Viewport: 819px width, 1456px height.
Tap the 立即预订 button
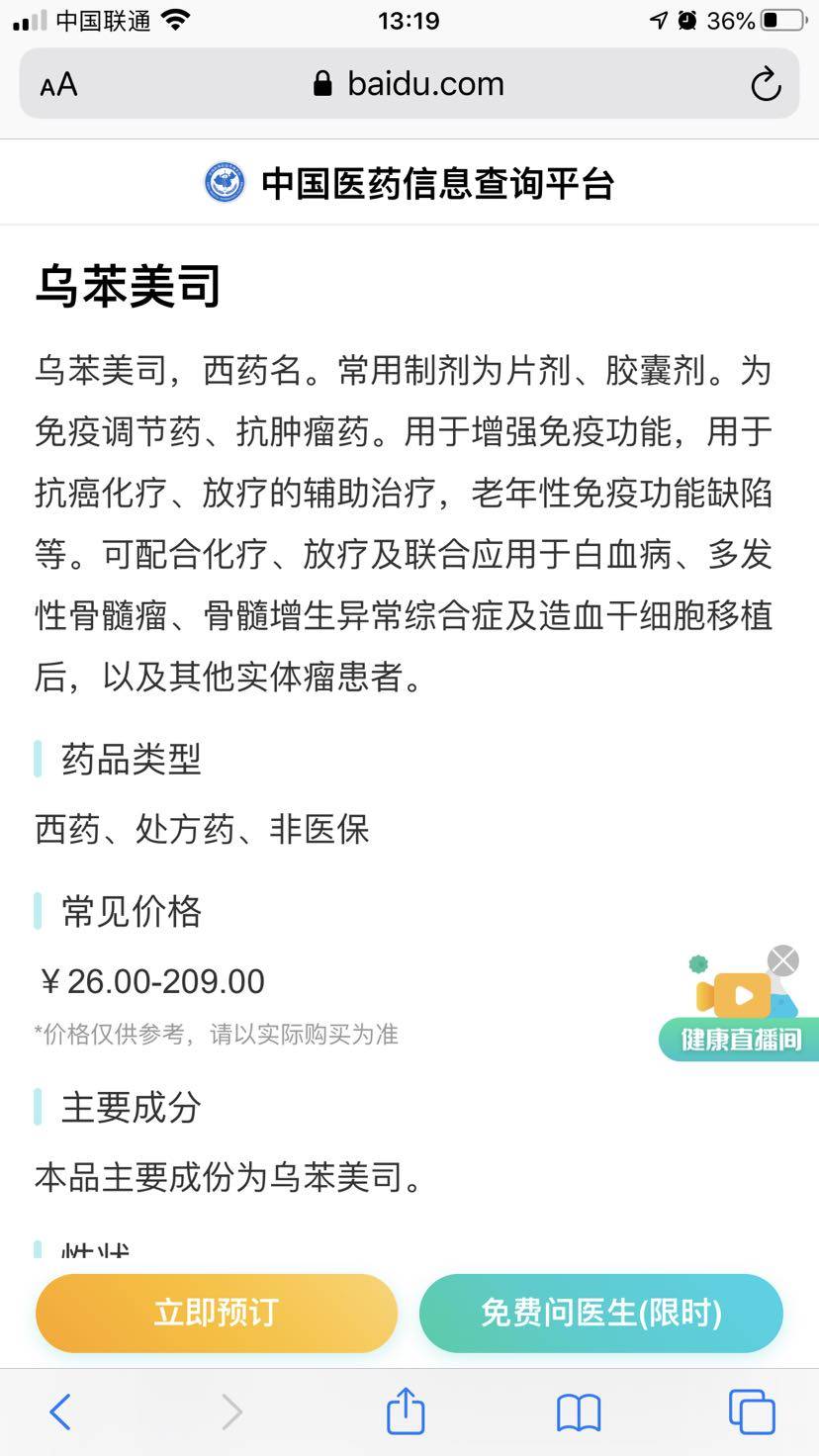[x=217, y=1313]
